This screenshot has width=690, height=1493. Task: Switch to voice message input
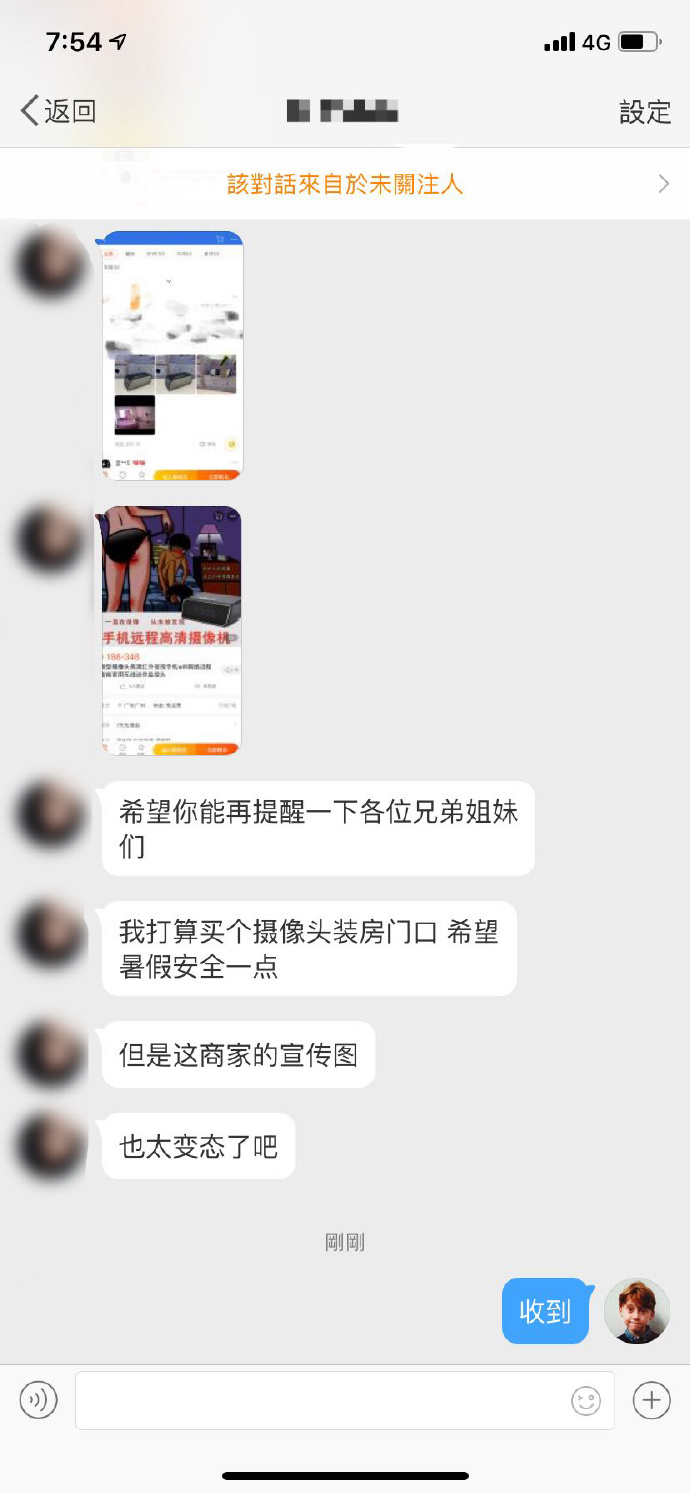pos(39,1399)
